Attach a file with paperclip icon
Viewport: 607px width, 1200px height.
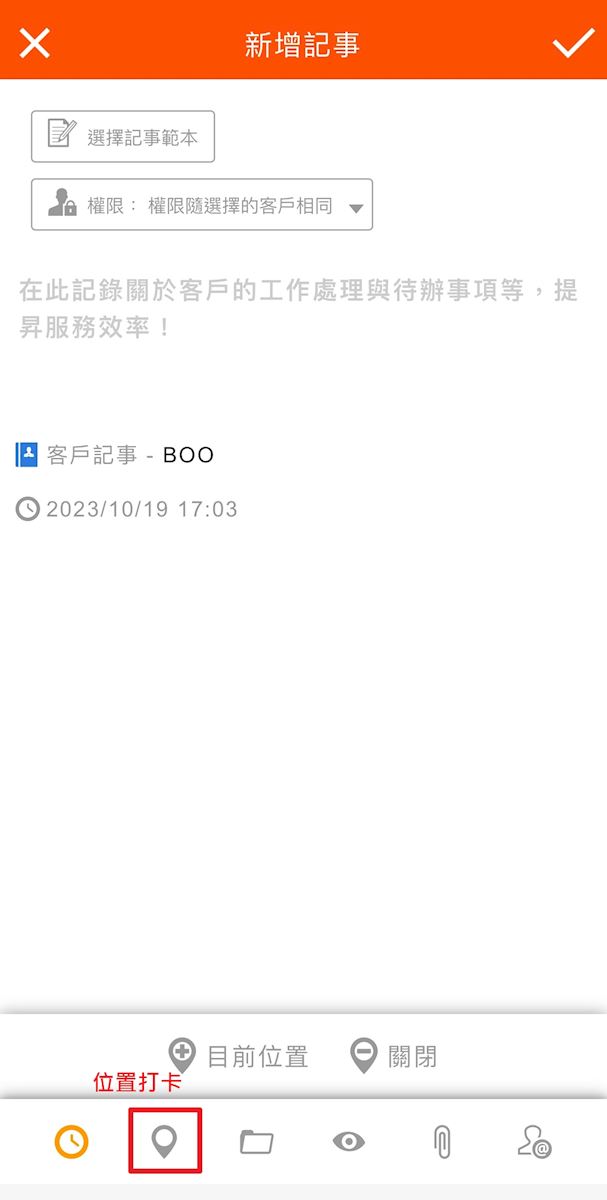(x=442, y=1142)
